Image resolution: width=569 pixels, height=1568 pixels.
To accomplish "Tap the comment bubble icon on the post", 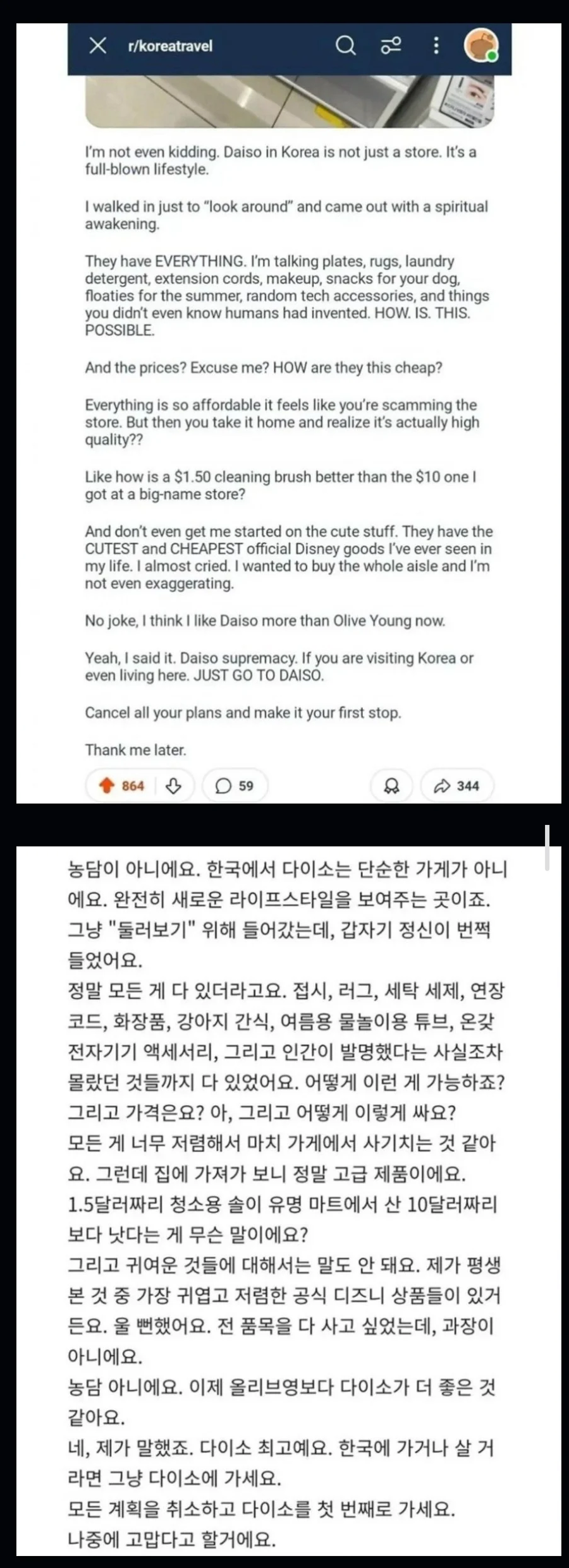I will [223, 785].
